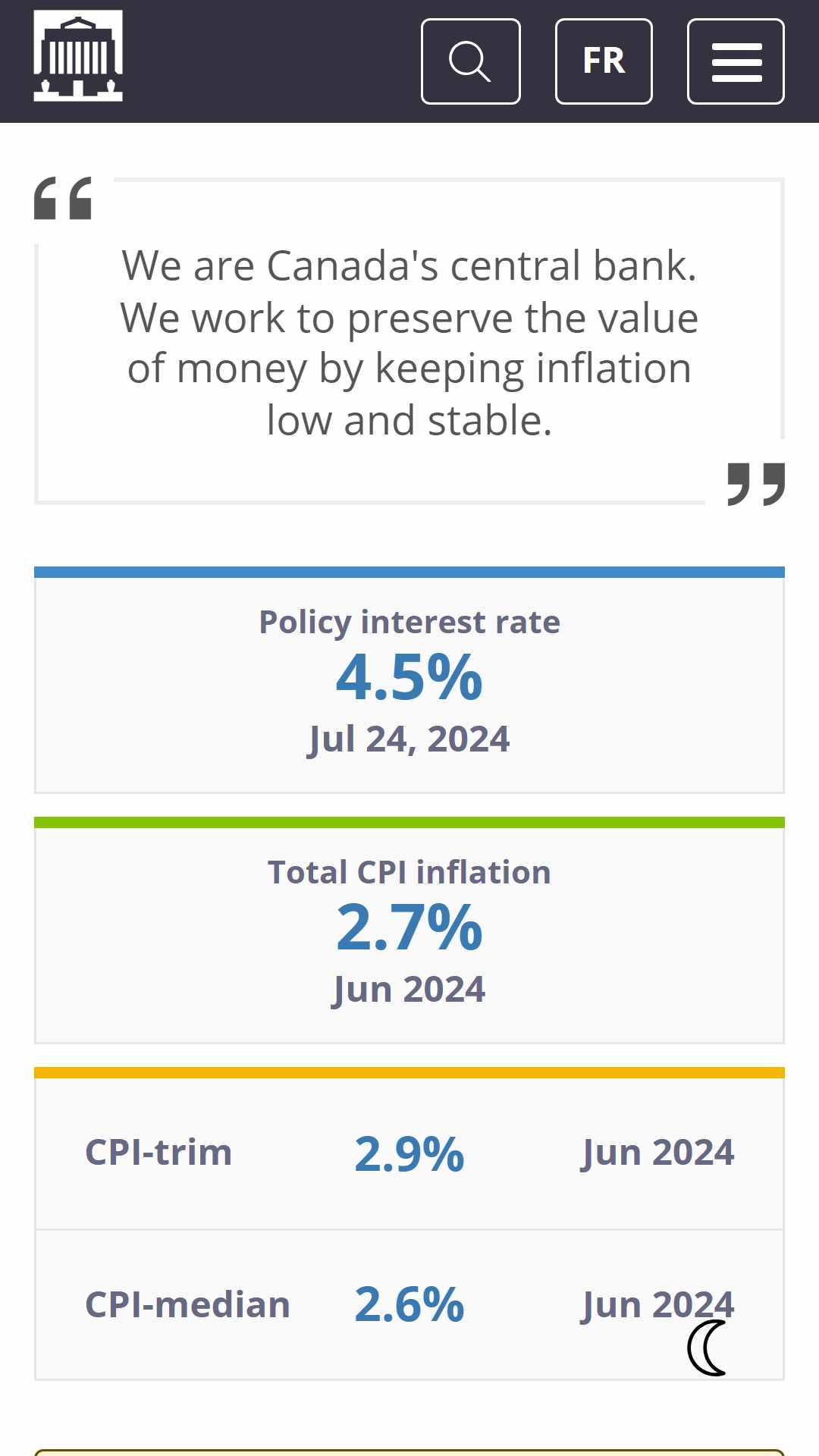The image size is (819, 1456).
Task: Go to Bank of Canada home logo
Action: tap(78, 55)
